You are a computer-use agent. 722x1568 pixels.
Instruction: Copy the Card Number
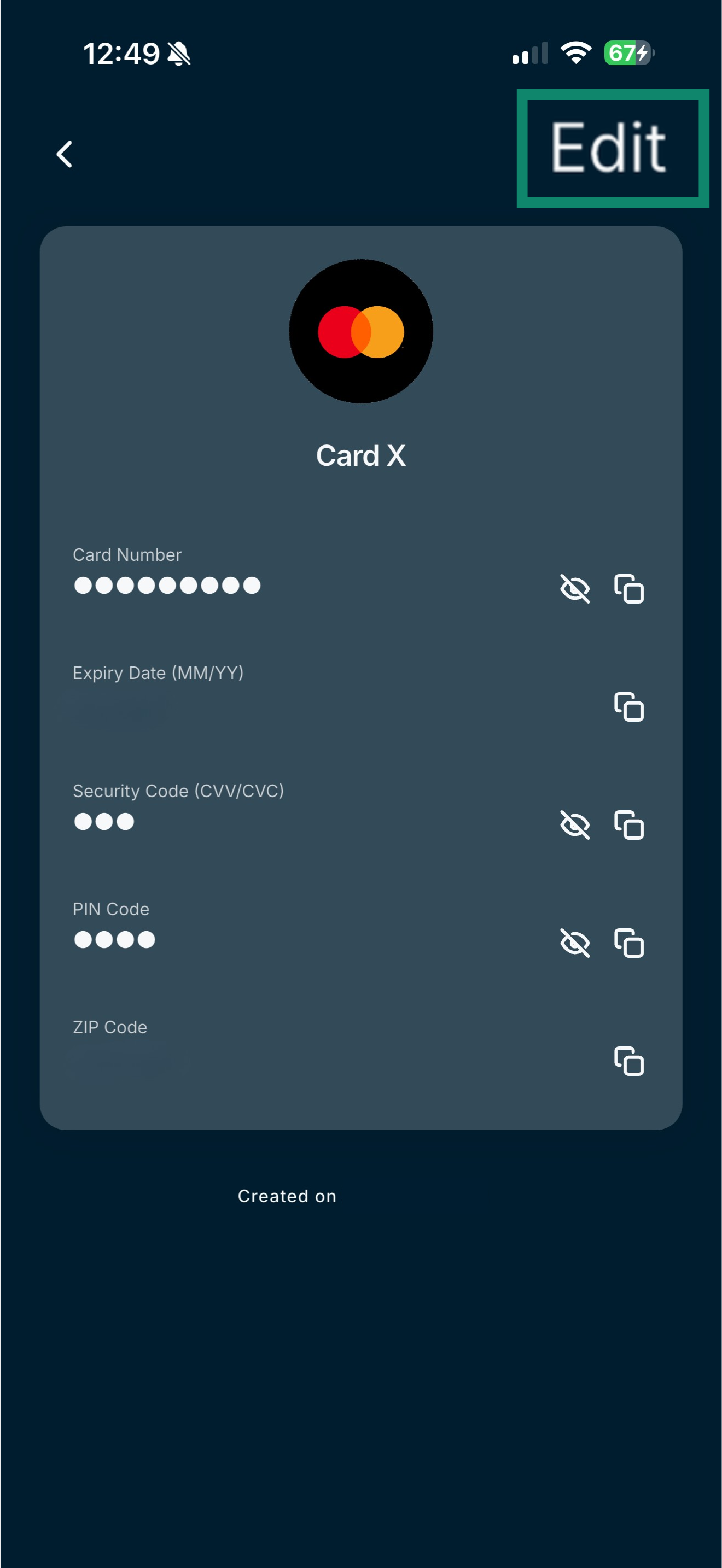[x=629, y=589]
